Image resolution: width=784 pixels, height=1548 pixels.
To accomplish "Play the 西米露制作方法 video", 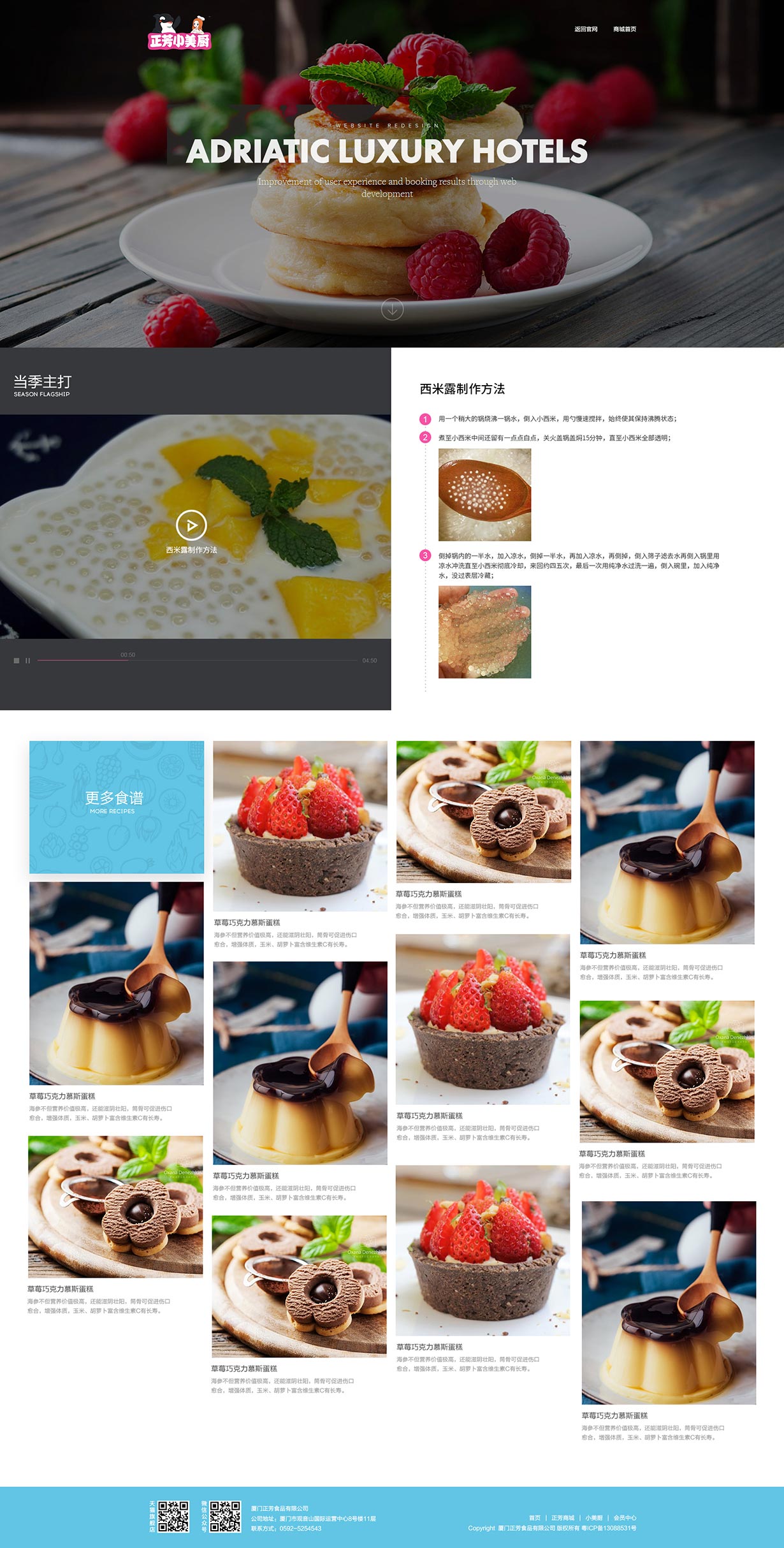I will [191, 525].
